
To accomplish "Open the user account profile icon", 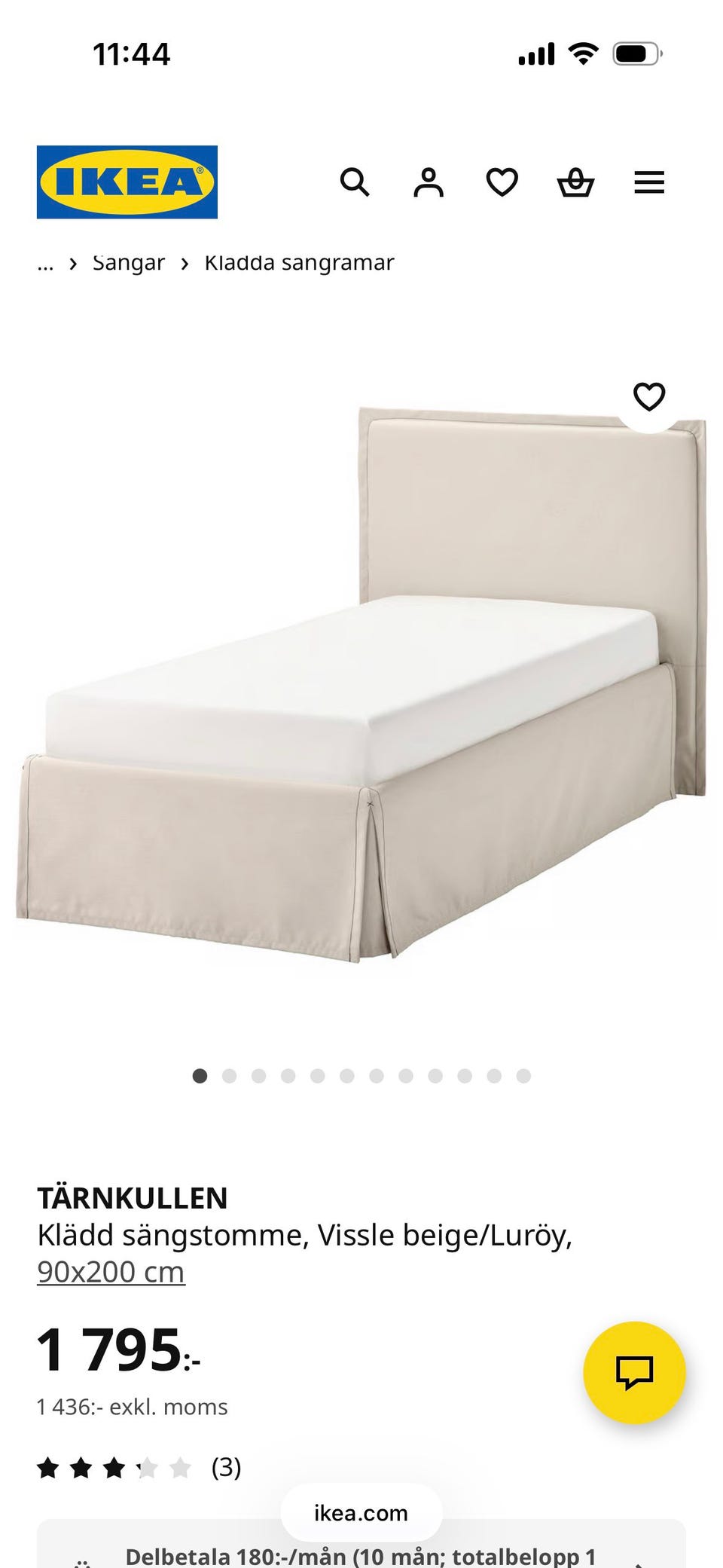I will pos(429,182).
